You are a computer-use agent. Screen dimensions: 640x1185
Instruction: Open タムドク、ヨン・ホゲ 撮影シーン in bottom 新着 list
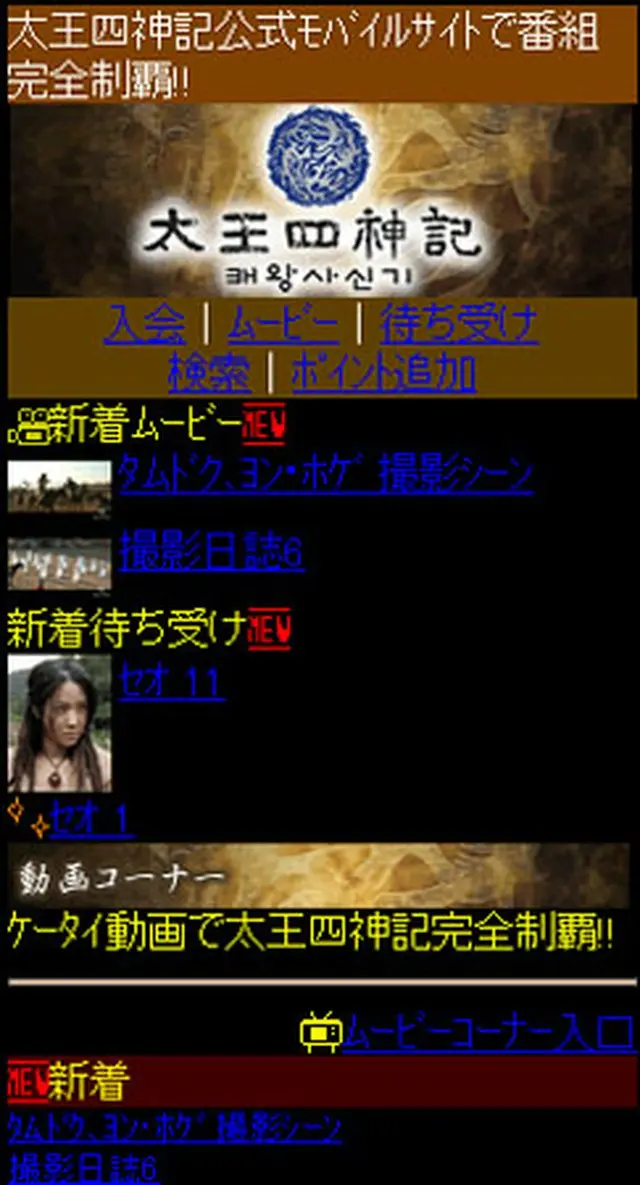[175, 1129]
